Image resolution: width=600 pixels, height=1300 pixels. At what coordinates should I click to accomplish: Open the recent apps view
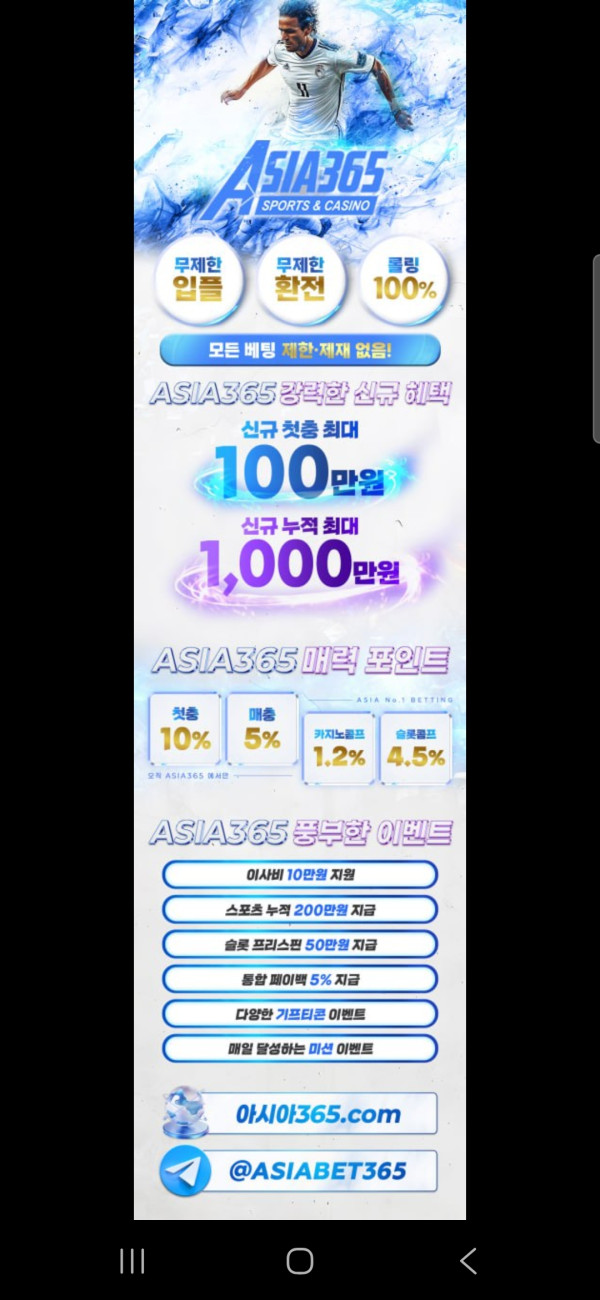point(132,1261)
